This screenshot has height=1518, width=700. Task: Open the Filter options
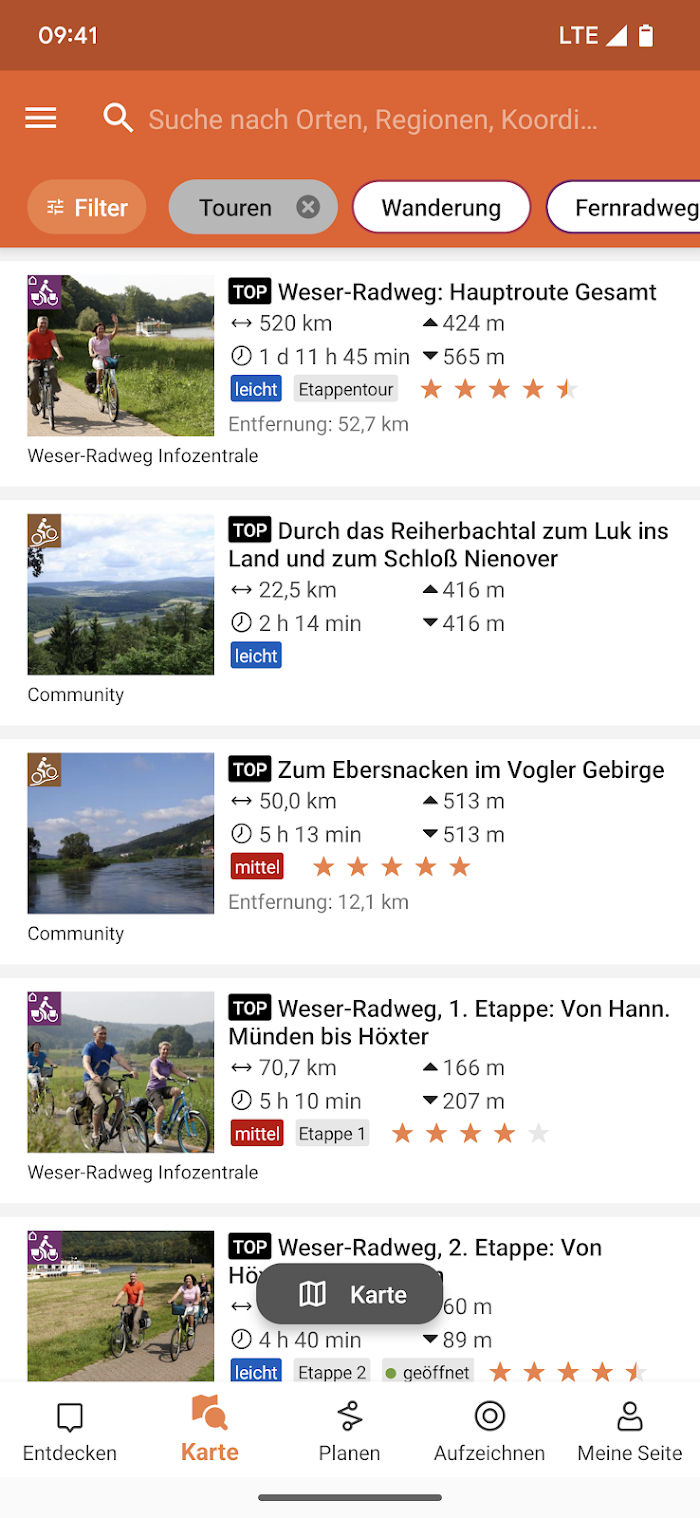87,207
